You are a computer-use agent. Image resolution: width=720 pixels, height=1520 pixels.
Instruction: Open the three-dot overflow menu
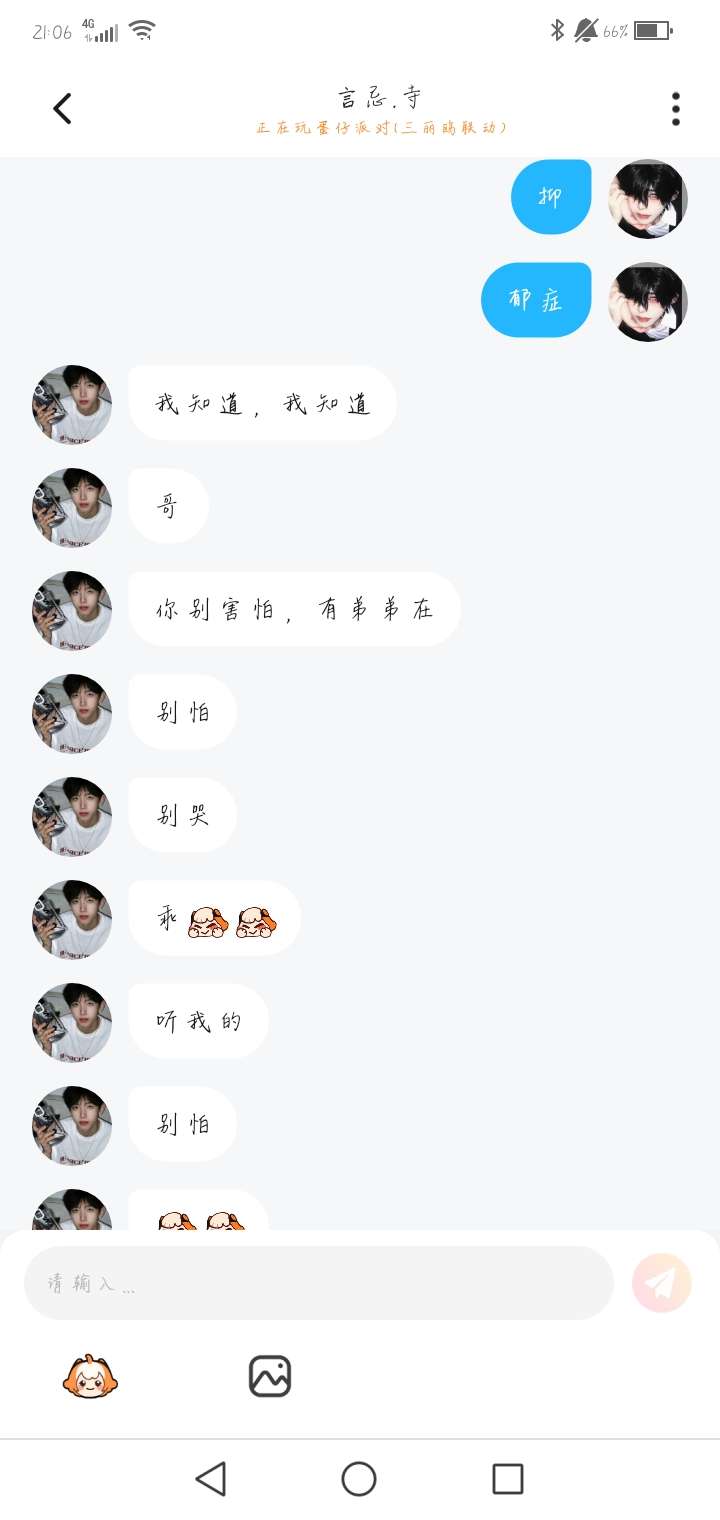tap(676, 108)
